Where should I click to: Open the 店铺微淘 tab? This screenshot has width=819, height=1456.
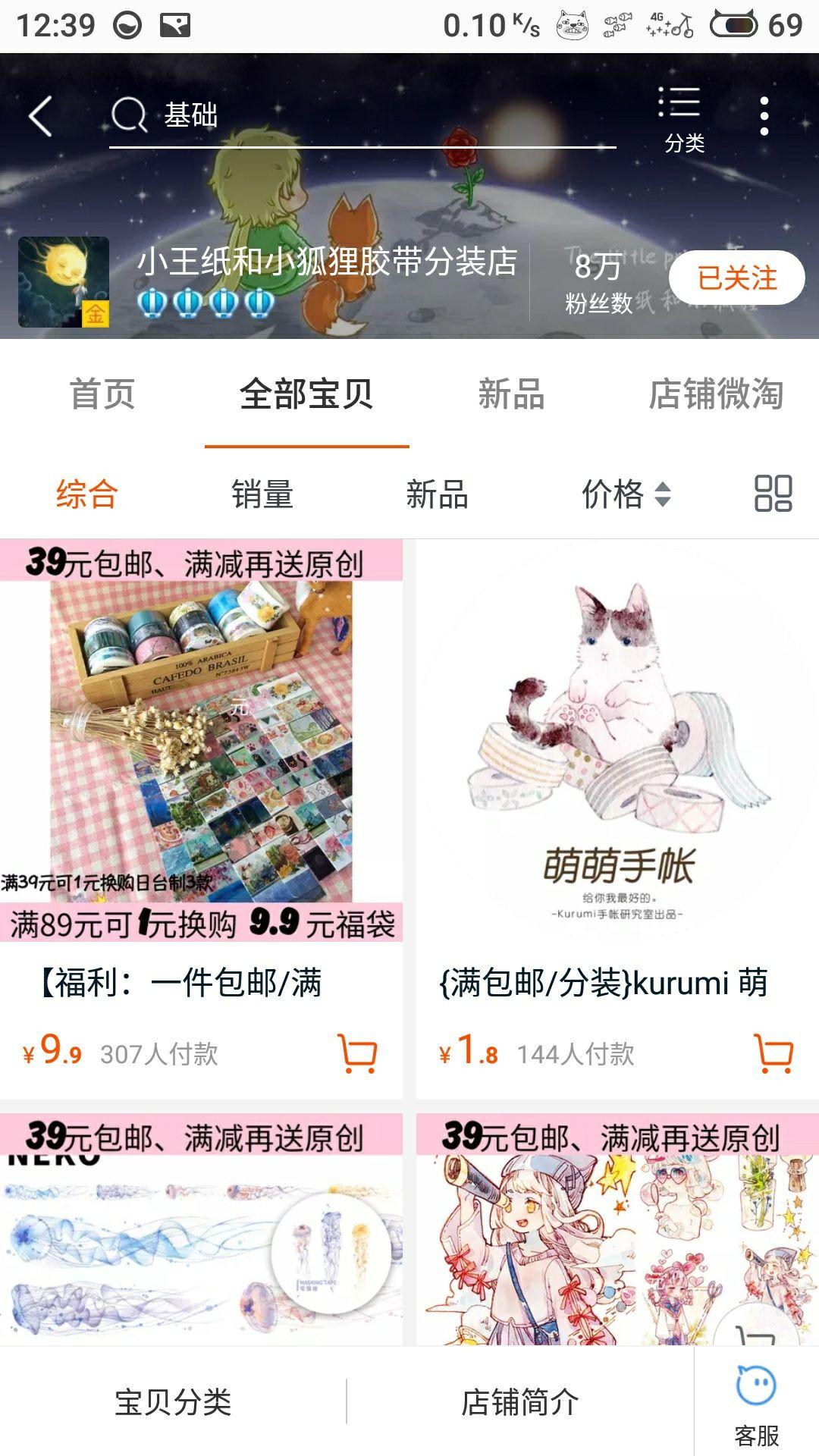(x=716, y=394)
